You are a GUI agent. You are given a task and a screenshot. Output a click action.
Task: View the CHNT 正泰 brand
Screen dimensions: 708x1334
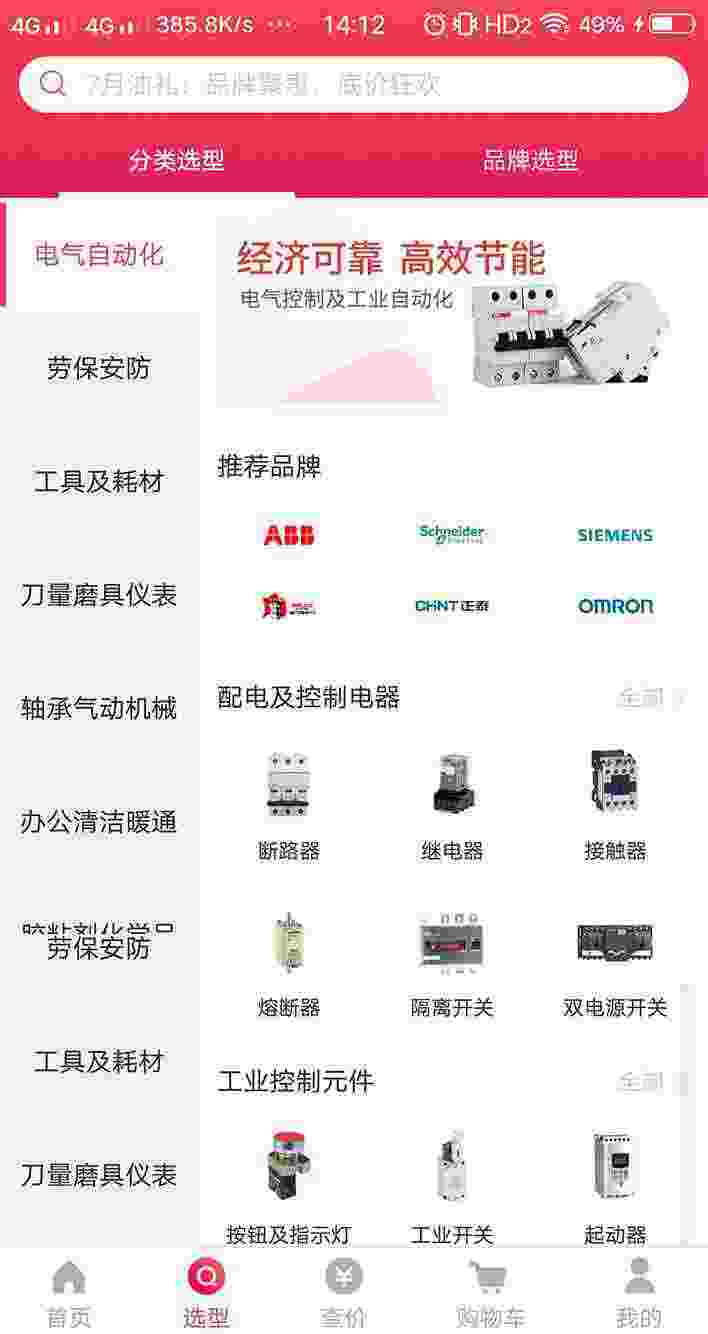point(452,606)
